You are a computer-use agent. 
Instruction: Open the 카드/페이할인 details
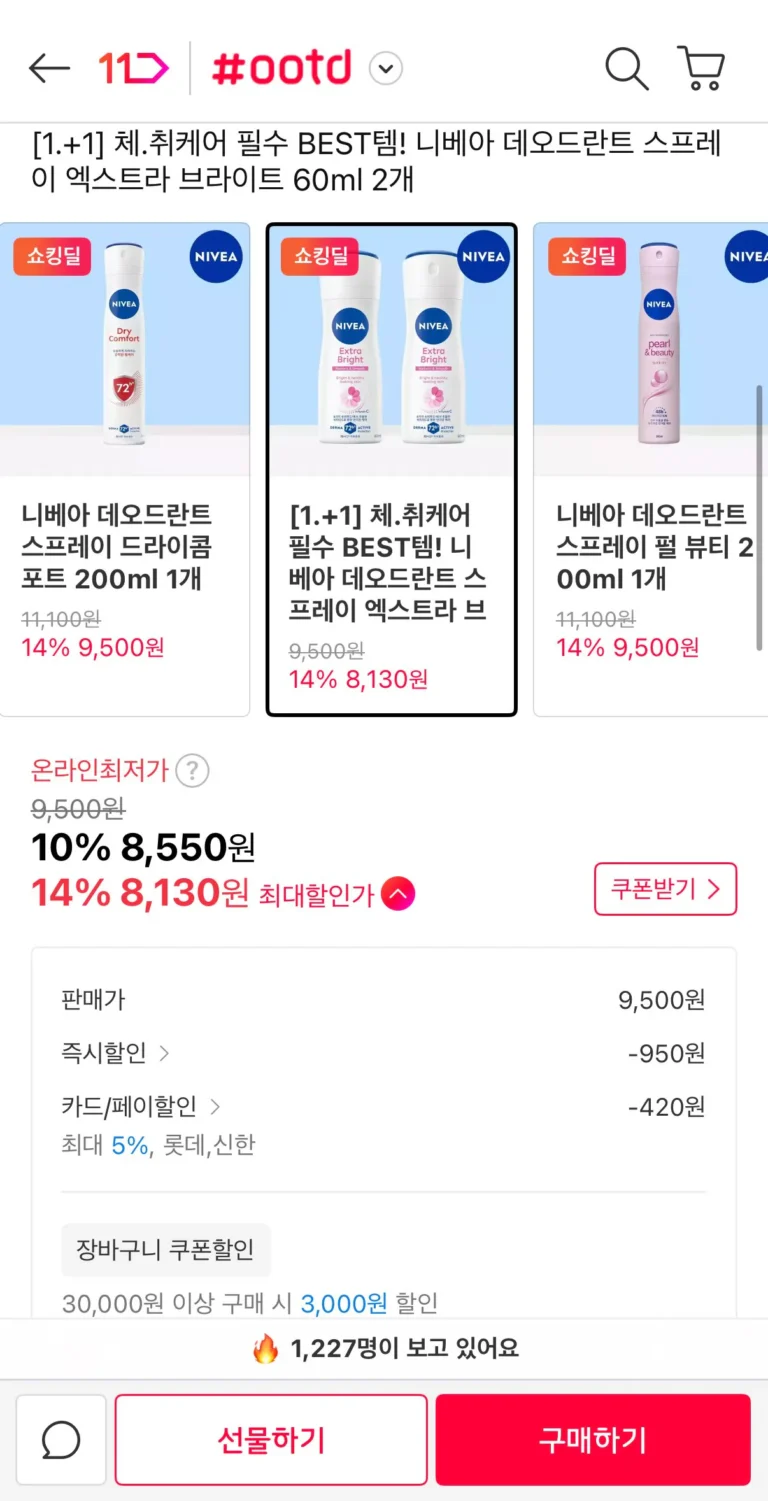tap(141, 1107)
